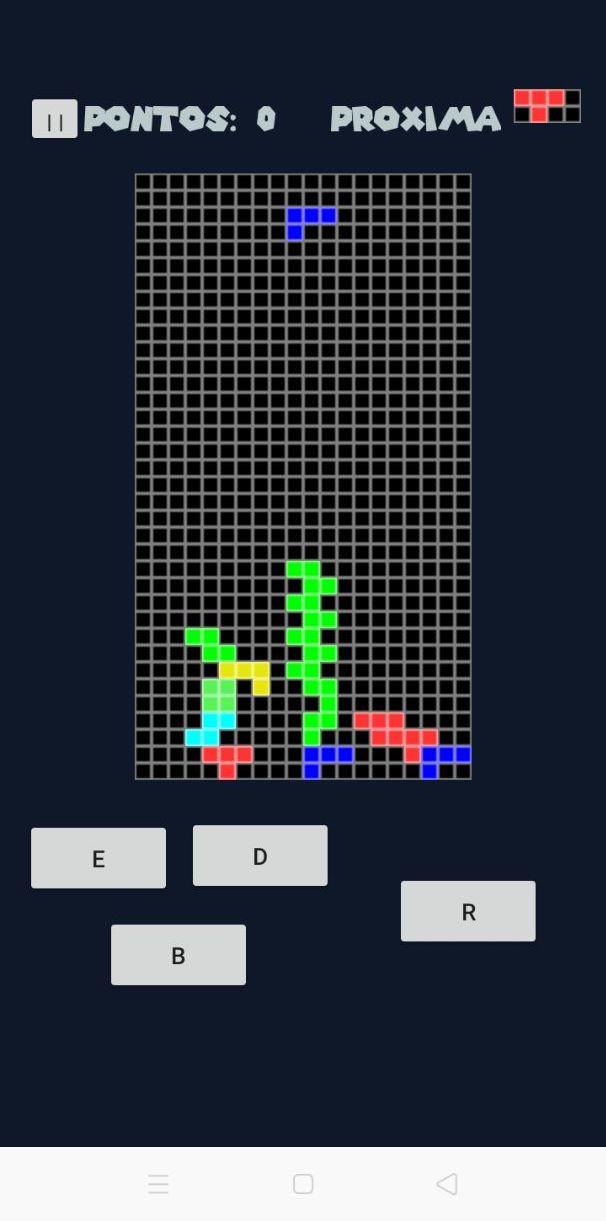
Task: Move the piece left with E
Action: (98, 858)
